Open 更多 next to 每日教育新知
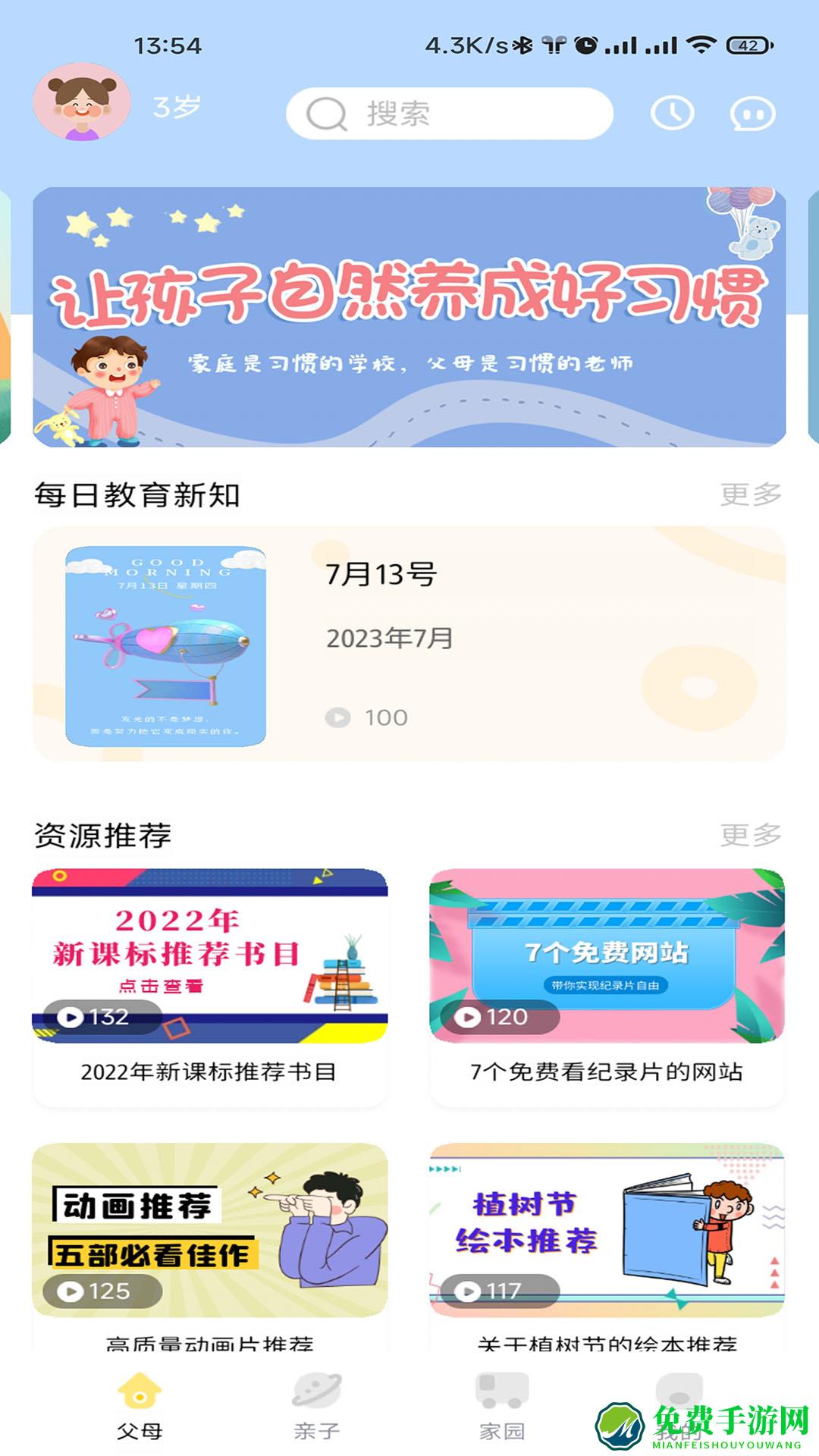Image resolution: width=819 pixels, height=1456 pixels. (751, 493)
